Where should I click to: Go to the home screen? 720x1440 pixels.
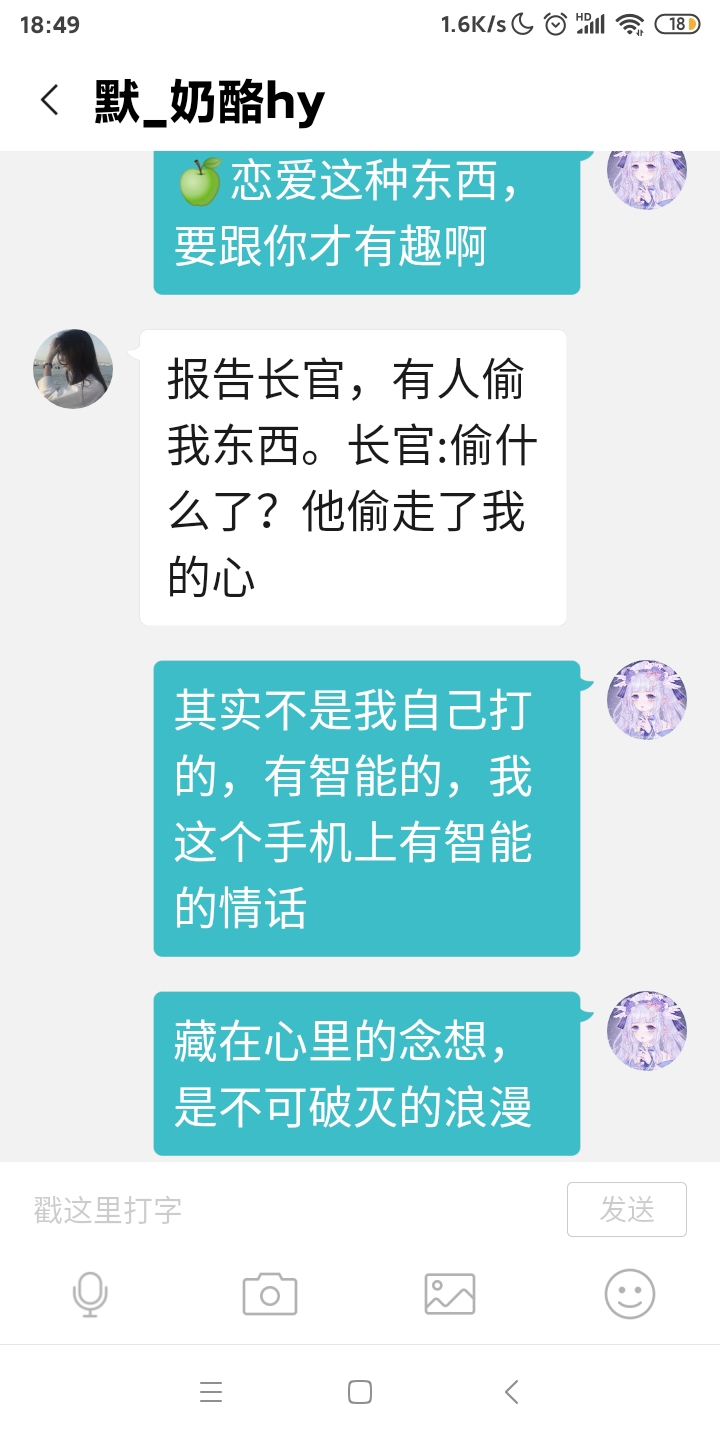pyautogui.click(x=360, y=1392)
